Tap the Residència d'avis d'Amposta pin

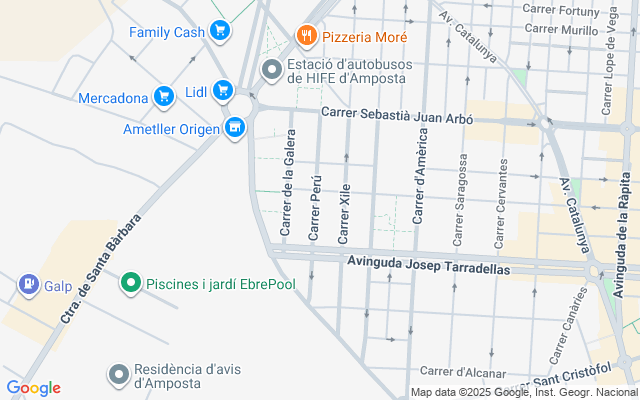click(x=119, y=374)
